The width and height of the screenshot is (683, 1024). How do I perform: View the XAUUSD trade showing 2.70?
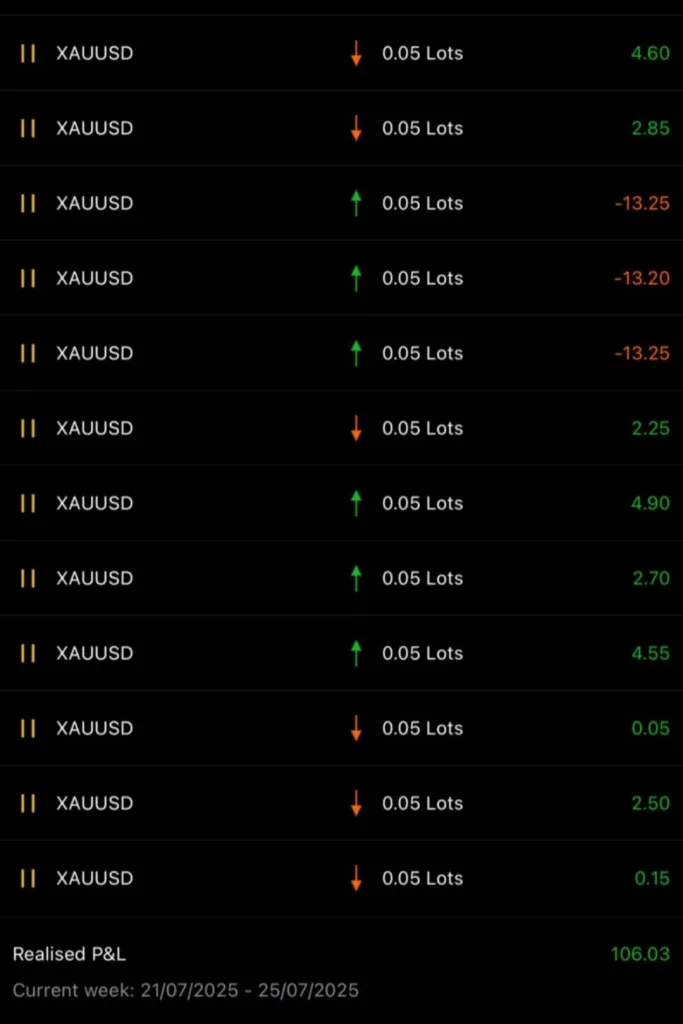coord(341,578)
